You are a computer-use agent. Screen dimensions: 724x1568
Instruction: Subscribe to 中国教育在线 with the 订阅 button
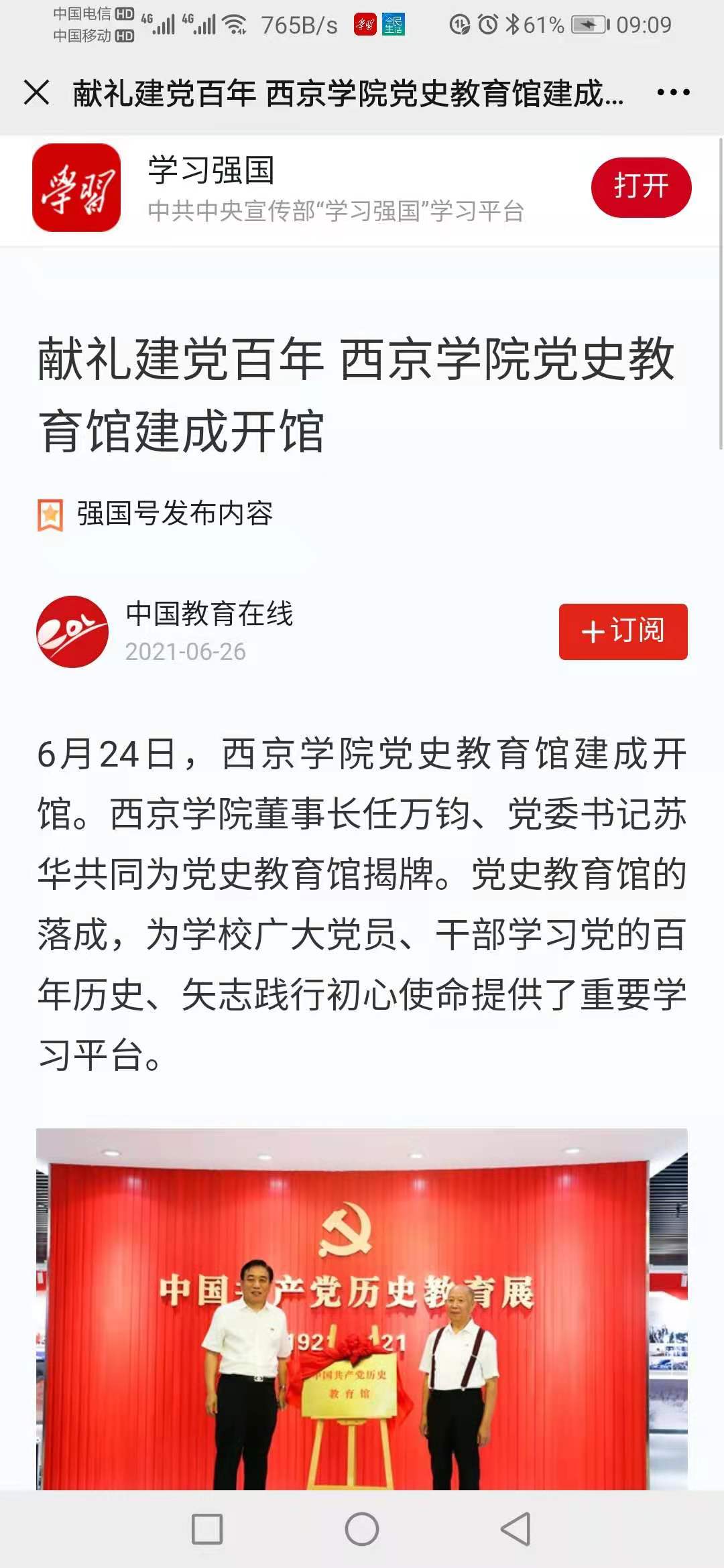(623, 631)
